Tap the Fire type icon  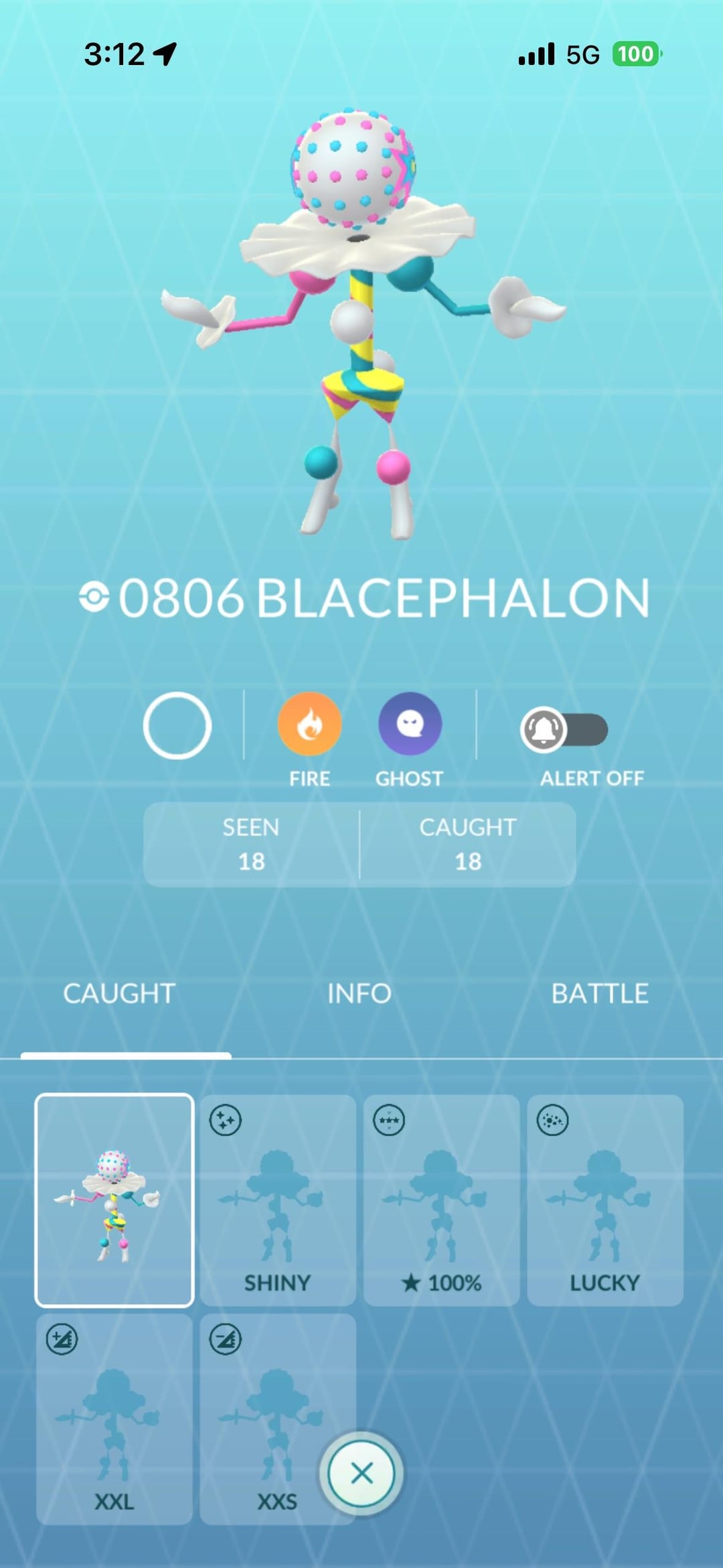[309, 724]
